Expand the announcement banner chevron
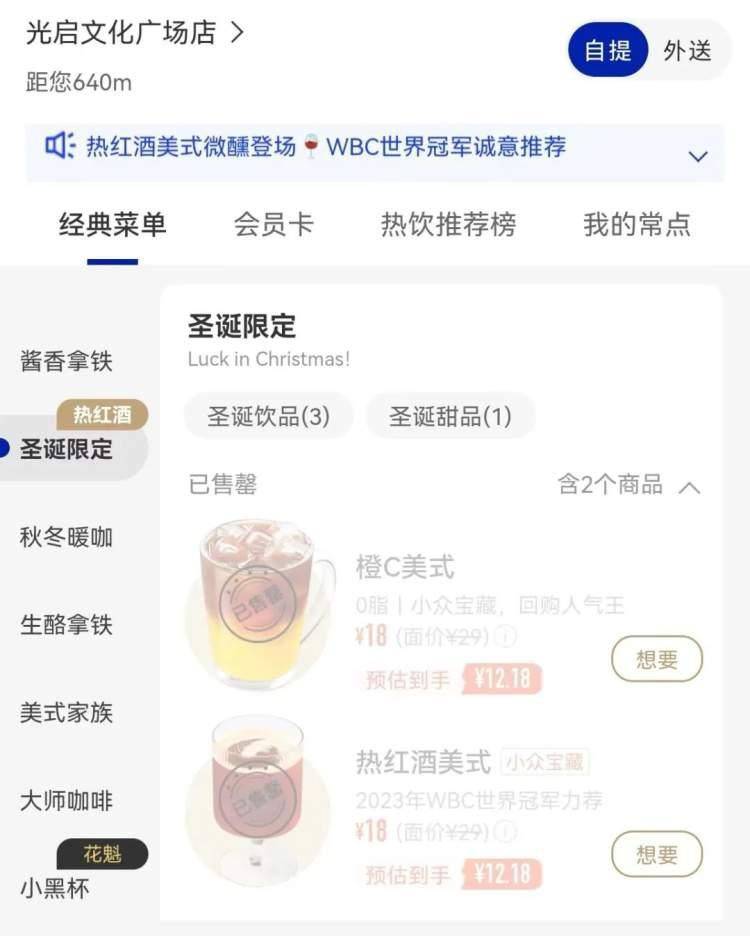 tap(698, 156)
